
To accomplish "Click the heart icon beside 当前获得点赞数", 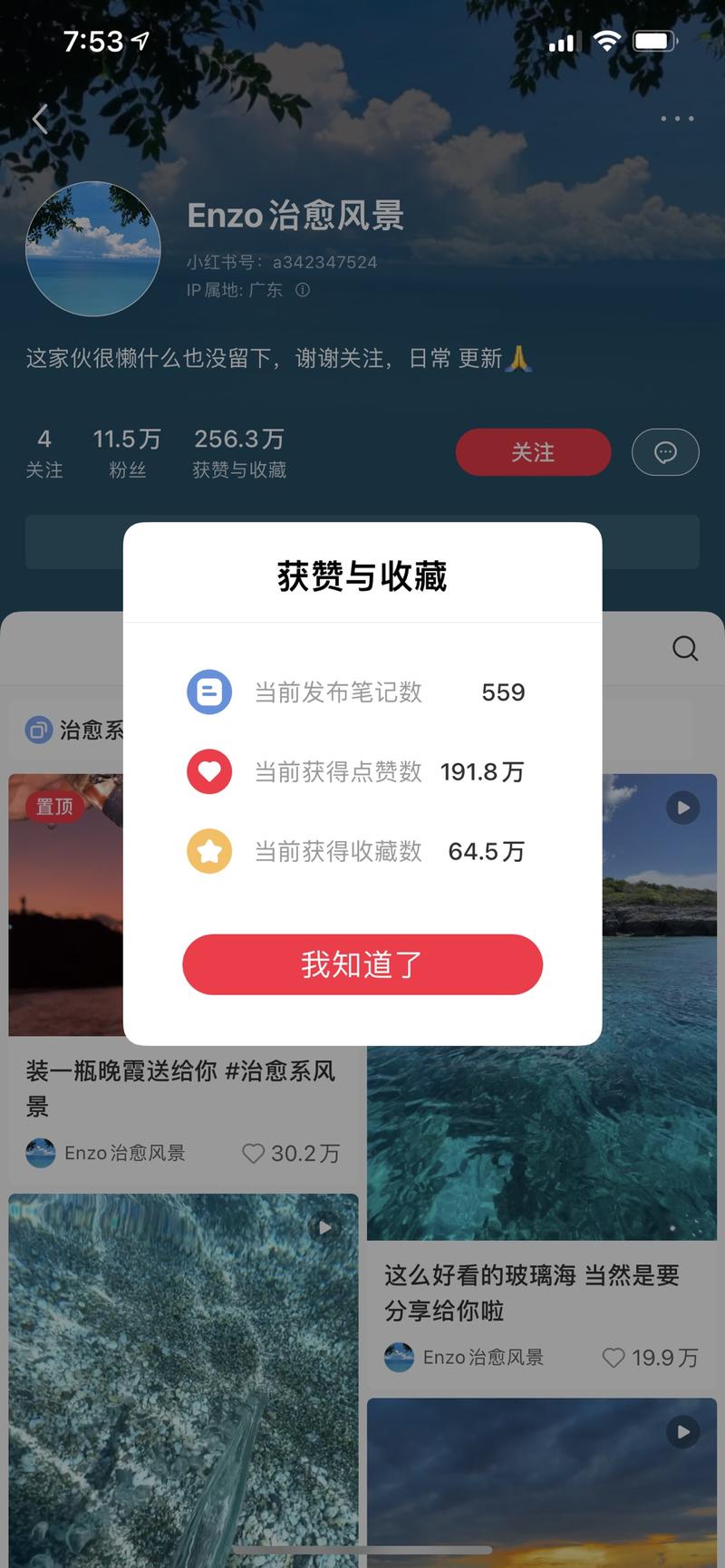I will point(209,771).
